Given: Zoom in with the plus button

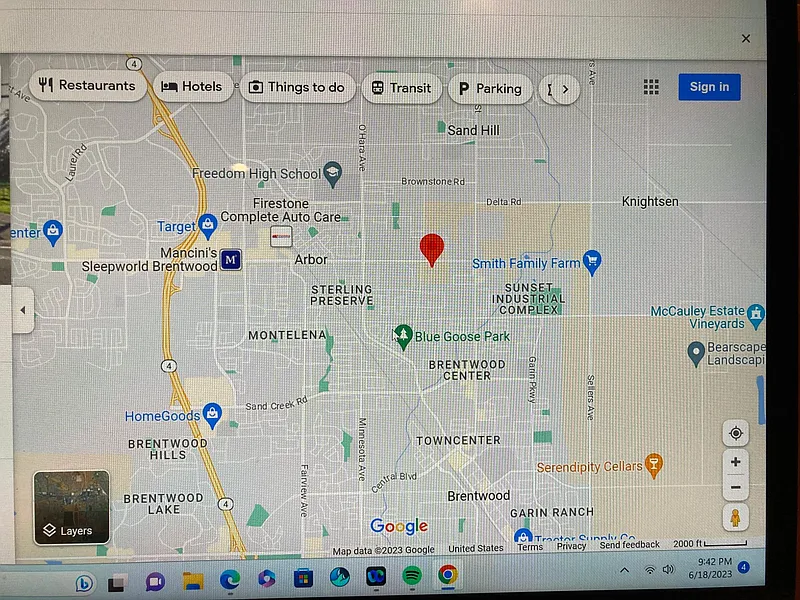Looking at the screenshot, I should 736,462.
